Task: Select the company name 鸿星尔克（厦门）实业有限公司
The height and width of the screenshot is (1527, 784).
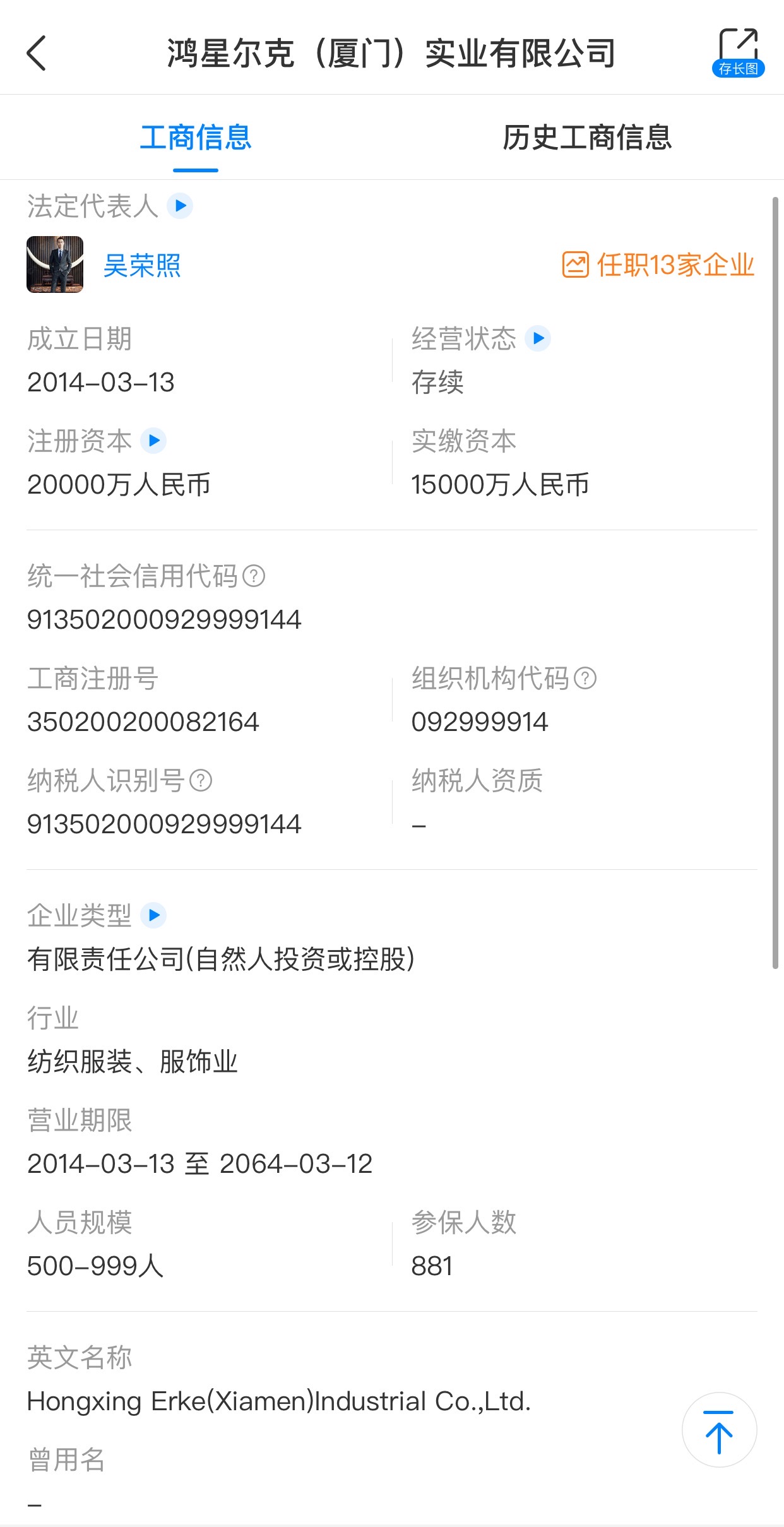Action: (x=391, y=54)
